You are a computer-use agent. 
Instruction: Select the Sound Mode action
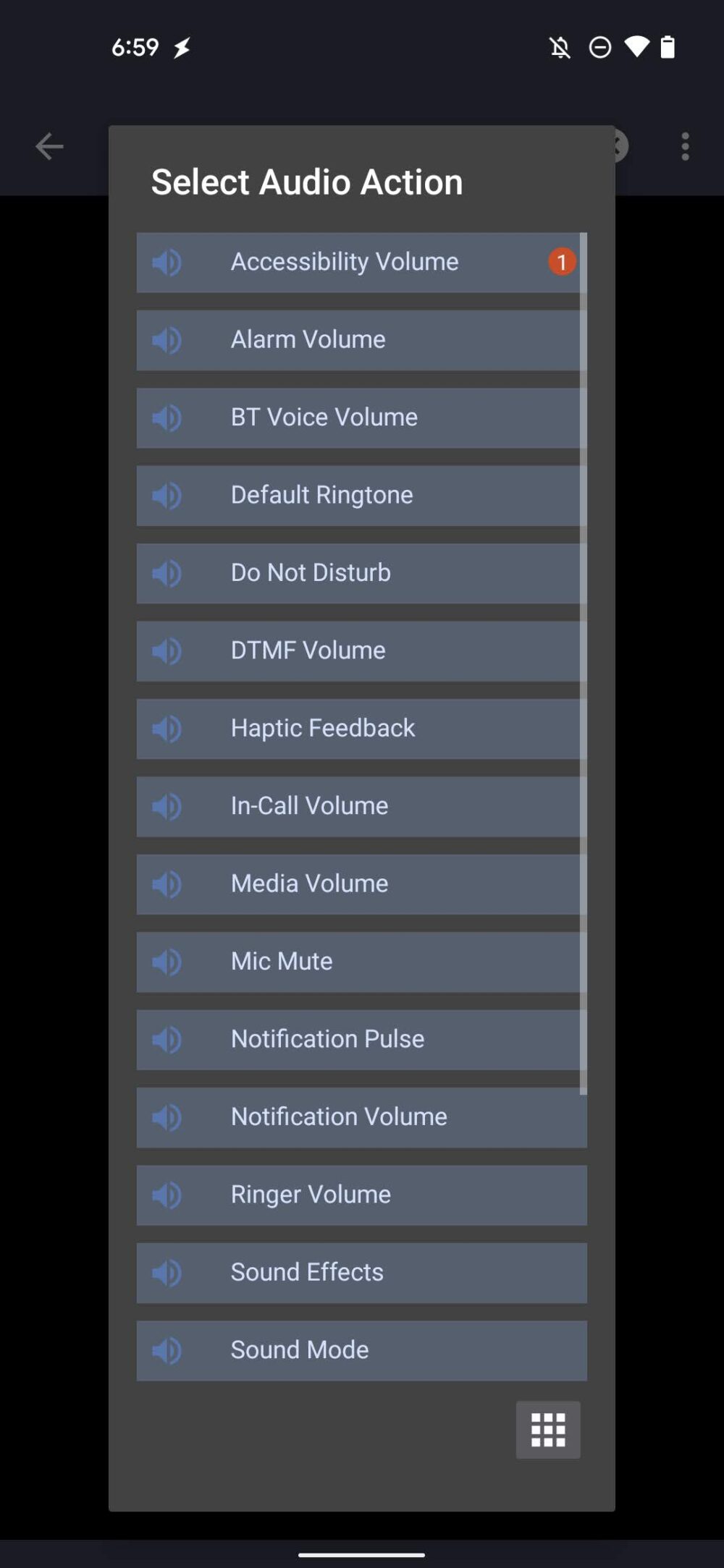point(361,1349)
